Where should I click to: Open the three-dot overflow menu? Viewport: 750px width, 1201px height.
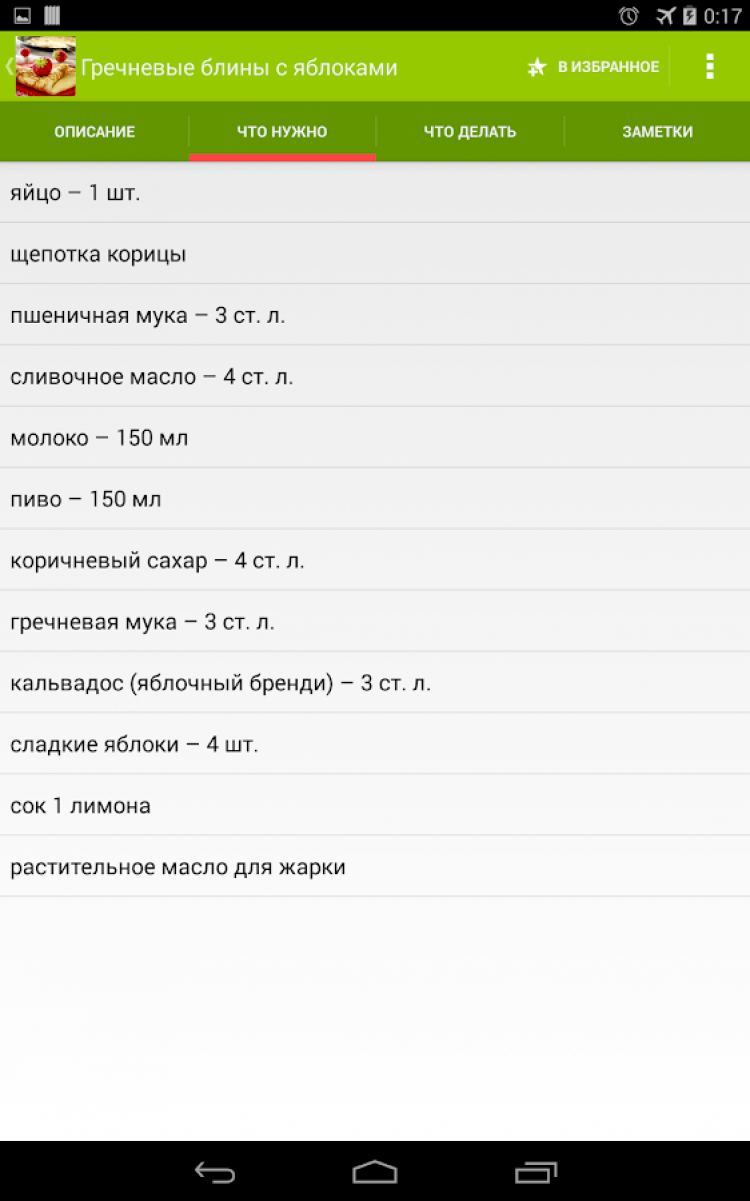(710, 67)
